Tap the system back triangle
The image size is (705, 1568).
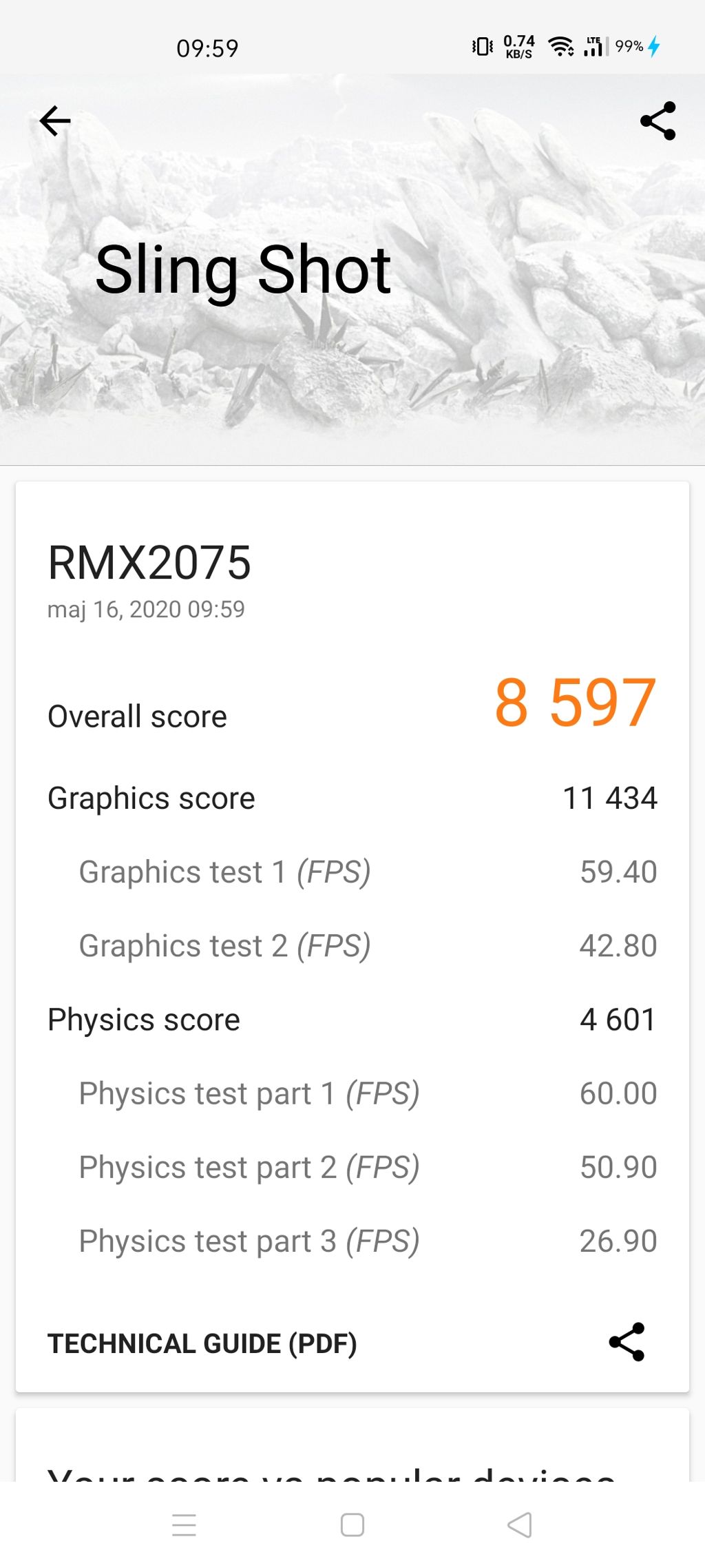pos(520,1525)
